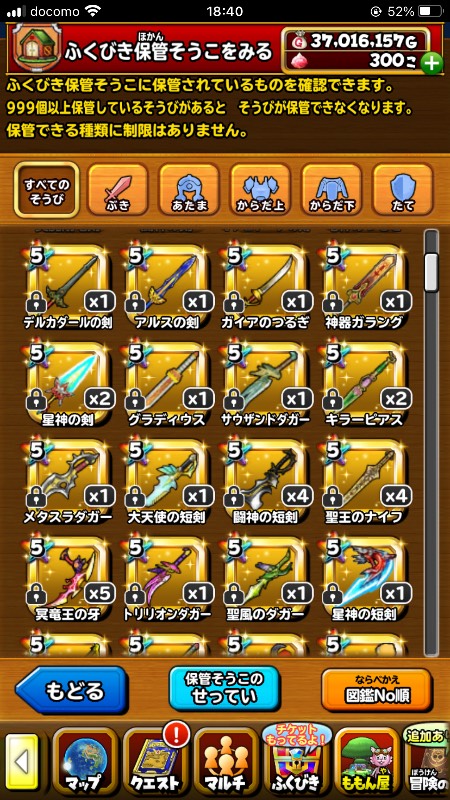
Task: Tap the green plus to add gems
Action: 432,64
